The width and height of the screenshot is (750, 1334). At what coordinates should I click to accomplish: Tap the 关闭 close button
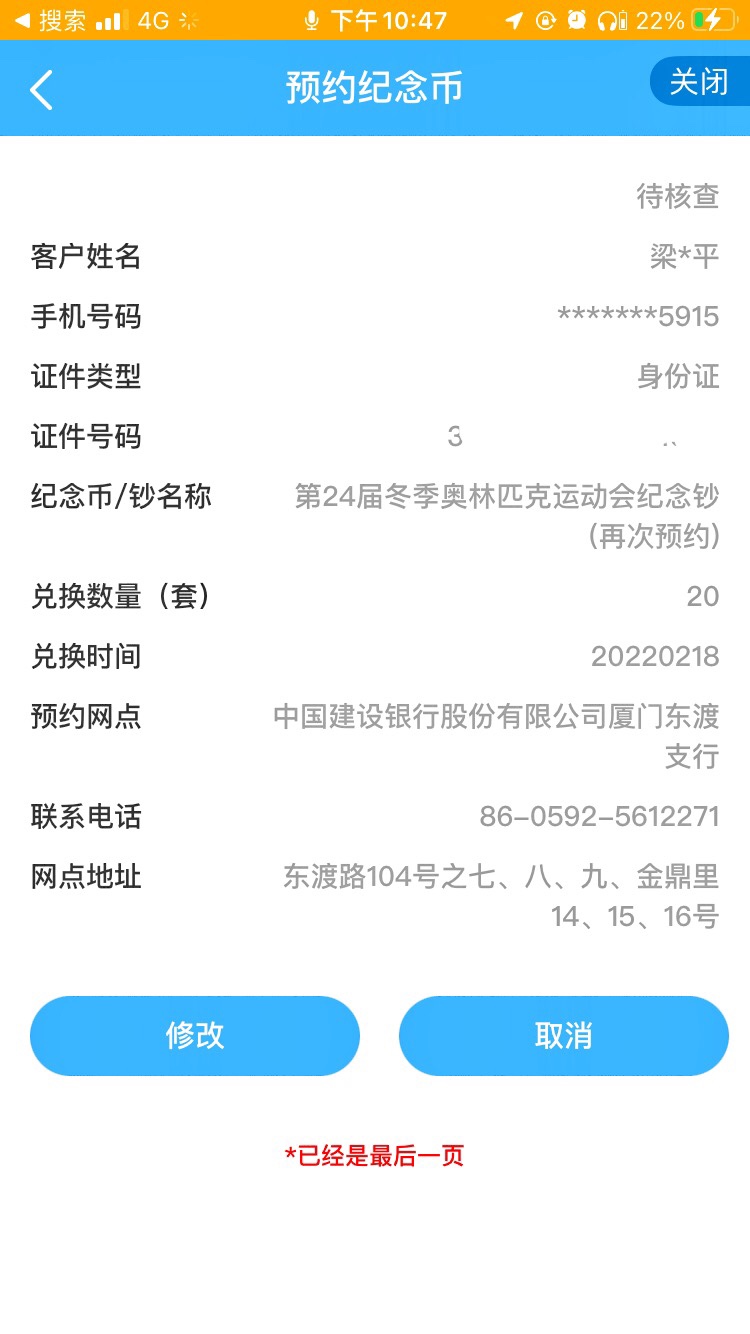(700, 81)
